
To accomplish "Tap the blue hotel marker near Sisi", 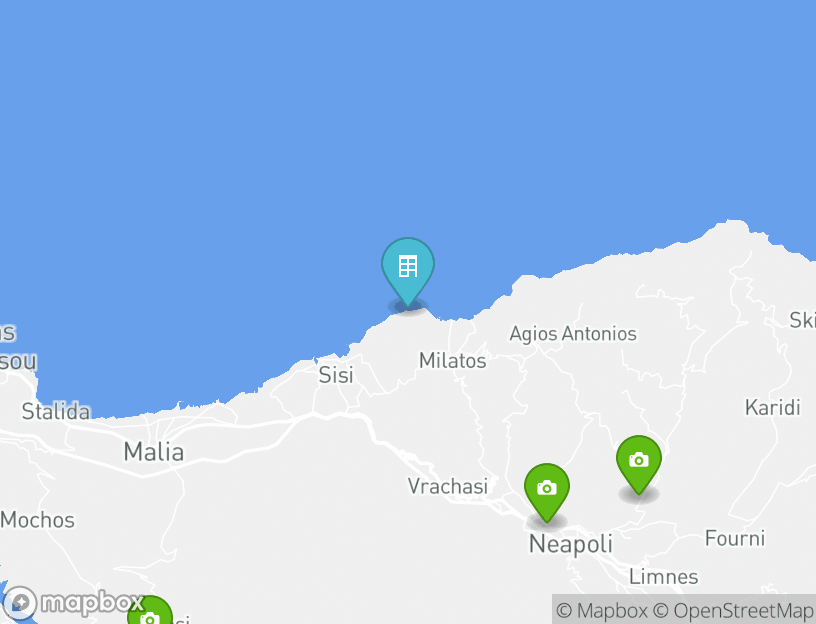I will pos(407,268).
